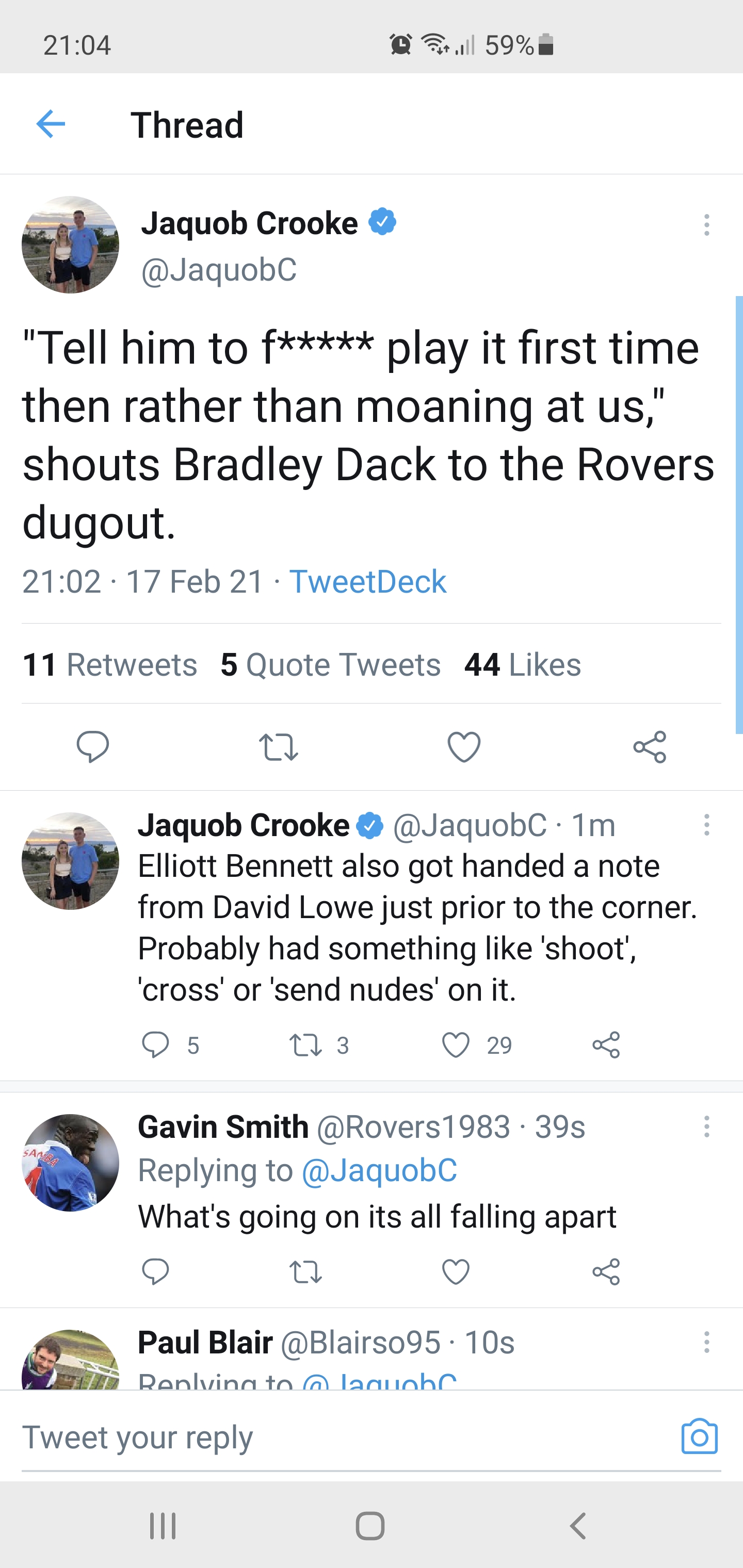
Task: Like the Elliott Bennett note tweet
Action: [456, 1045]
